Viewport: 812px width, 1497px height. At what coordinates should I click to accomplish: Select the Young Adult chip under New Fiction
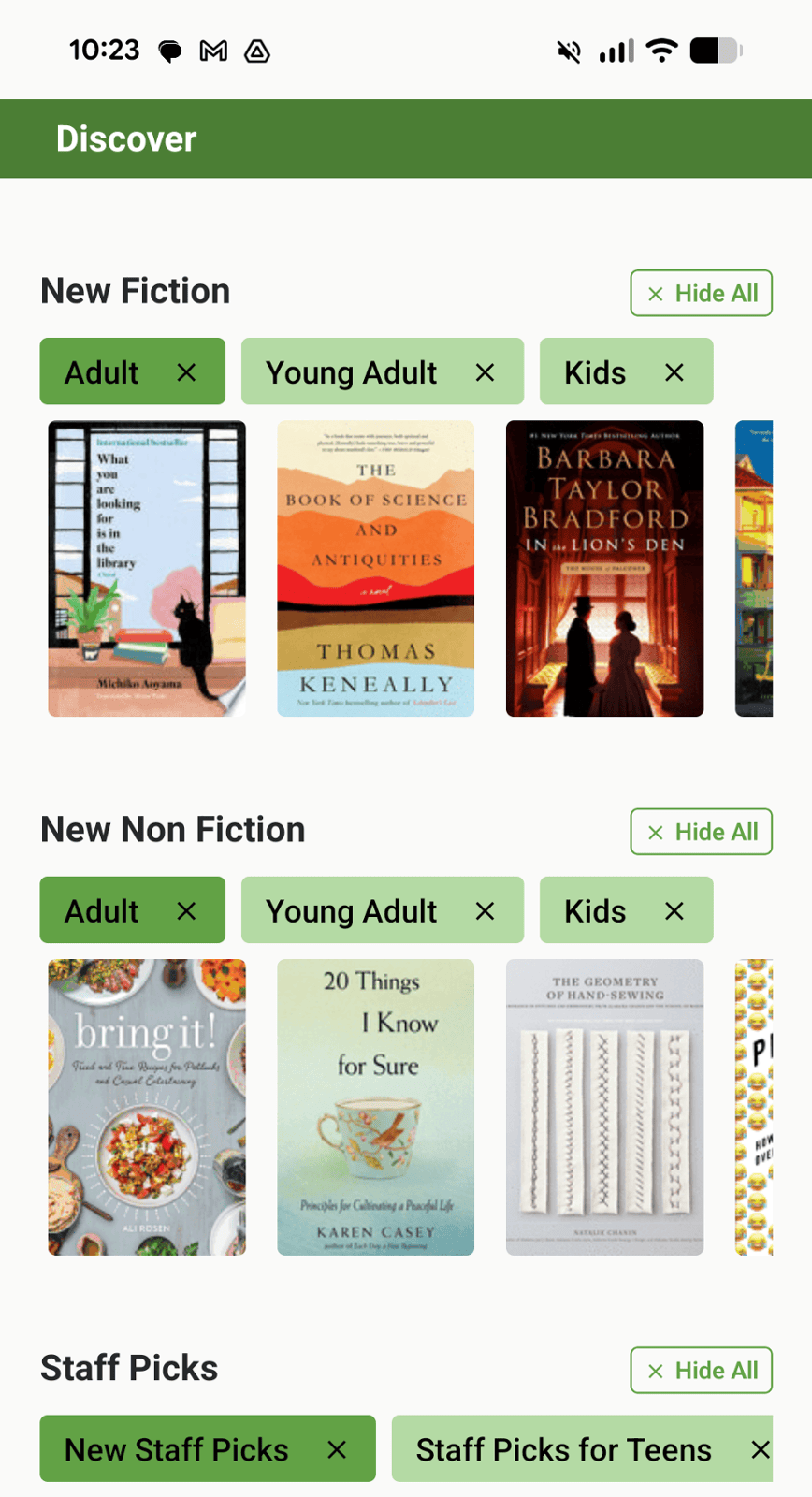[352, 372]
